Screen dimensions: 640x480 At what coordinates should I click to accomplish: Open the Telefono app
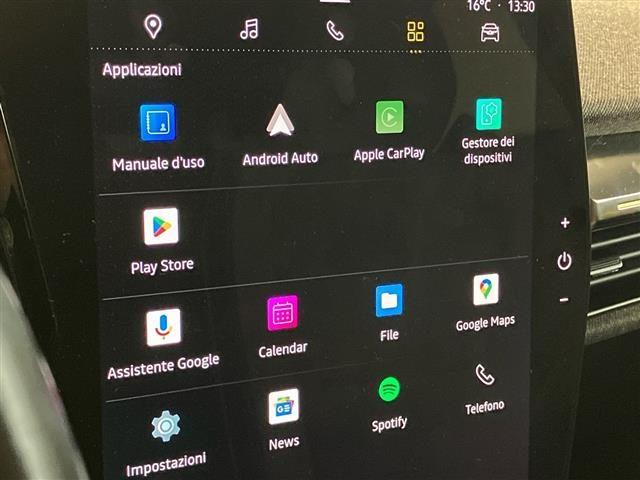(x=485, y=375)
